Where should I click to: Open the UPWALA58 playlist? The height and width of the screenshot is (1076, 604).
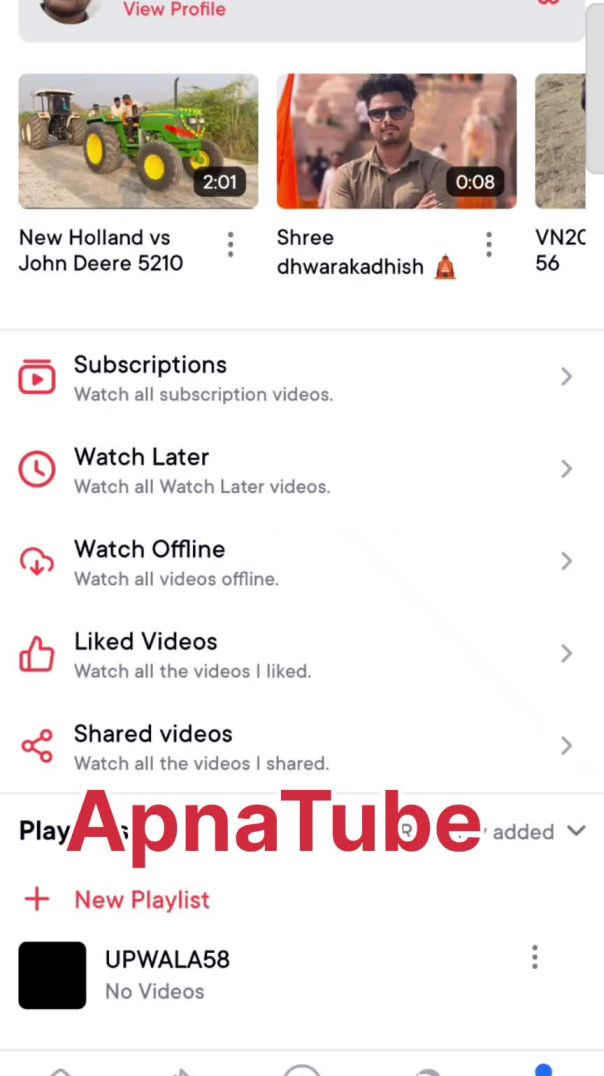[167, 973]
